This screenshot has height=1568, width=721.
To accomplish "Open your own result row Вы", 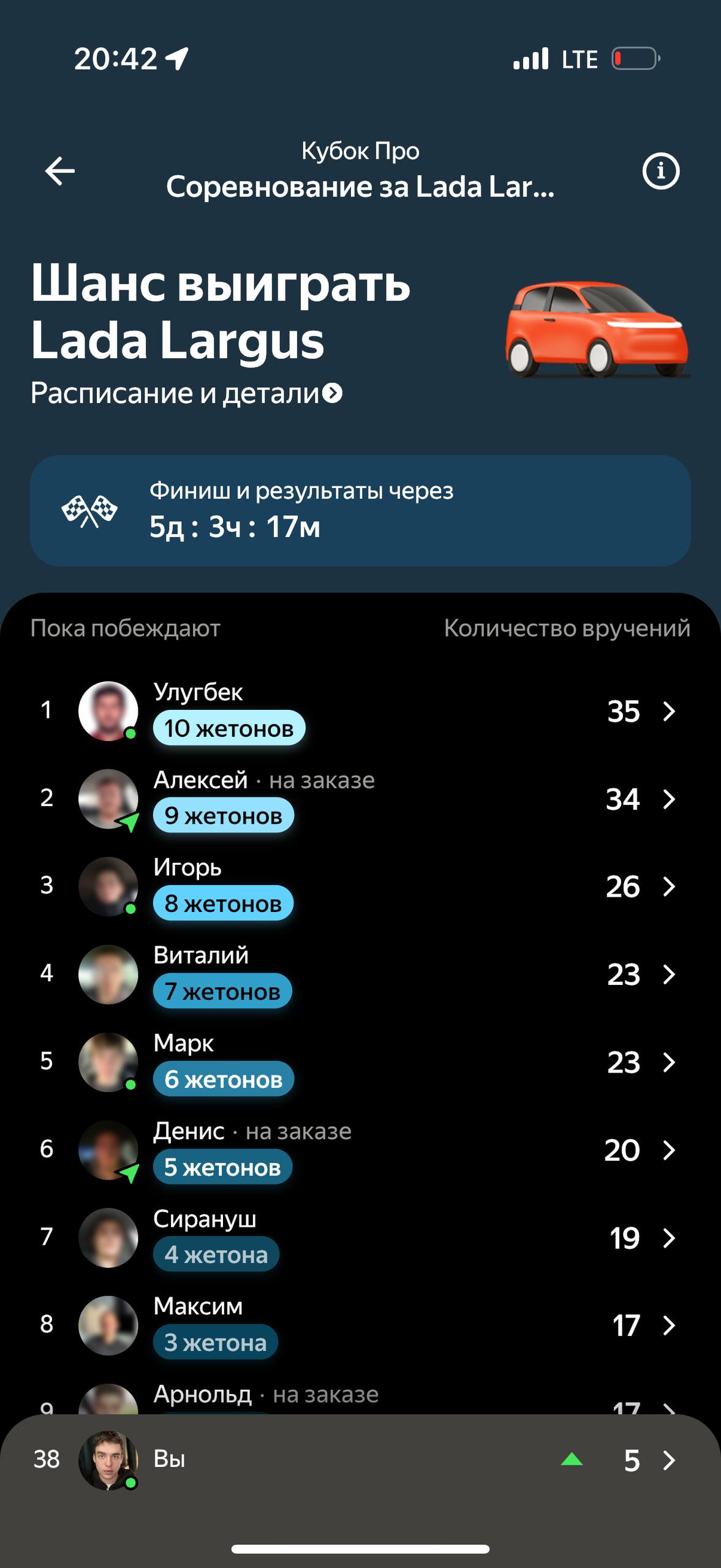I will [x=360, y=1460].
